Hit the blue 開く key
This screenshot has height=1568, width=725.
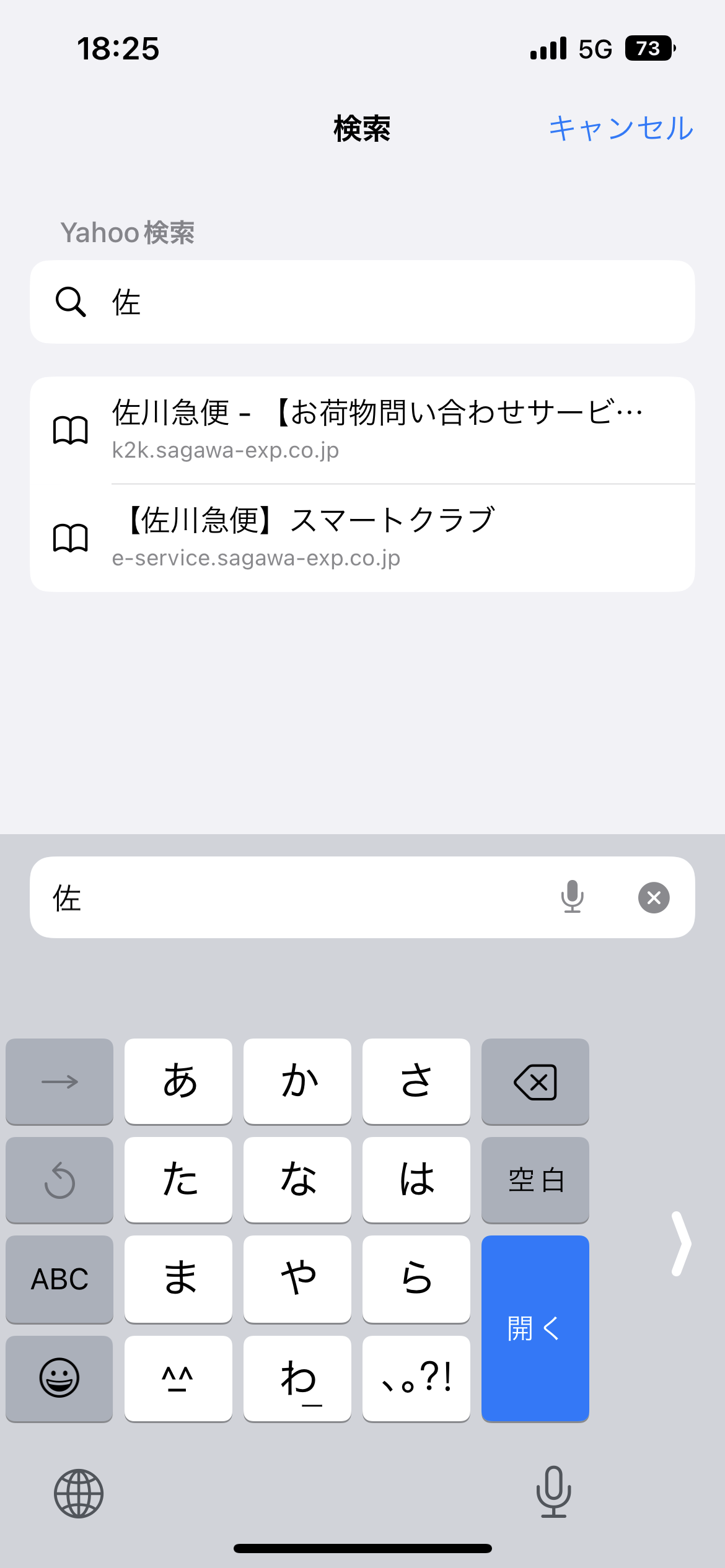pos(535,1328)
